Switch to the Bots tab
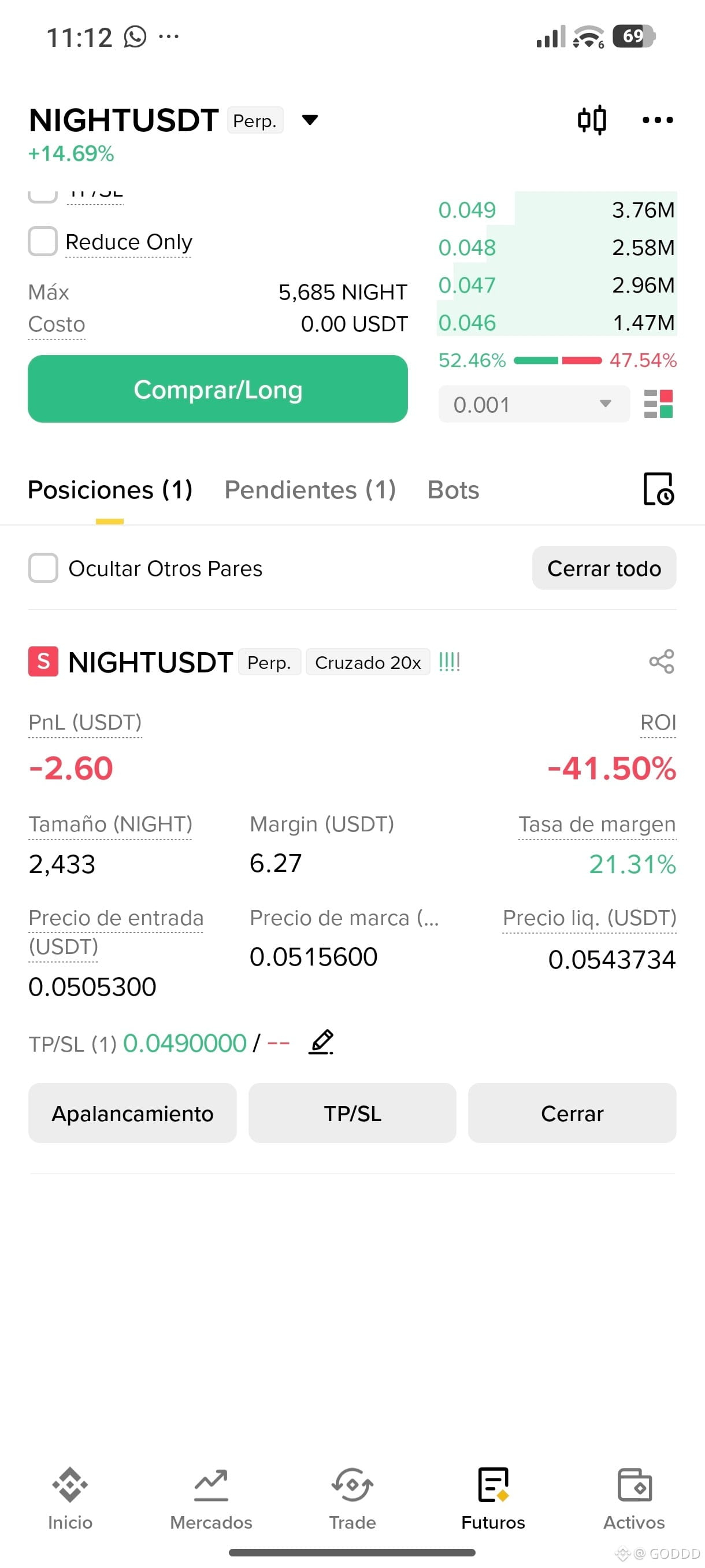This screenshot has width=705, height=1568. (453, 490)
